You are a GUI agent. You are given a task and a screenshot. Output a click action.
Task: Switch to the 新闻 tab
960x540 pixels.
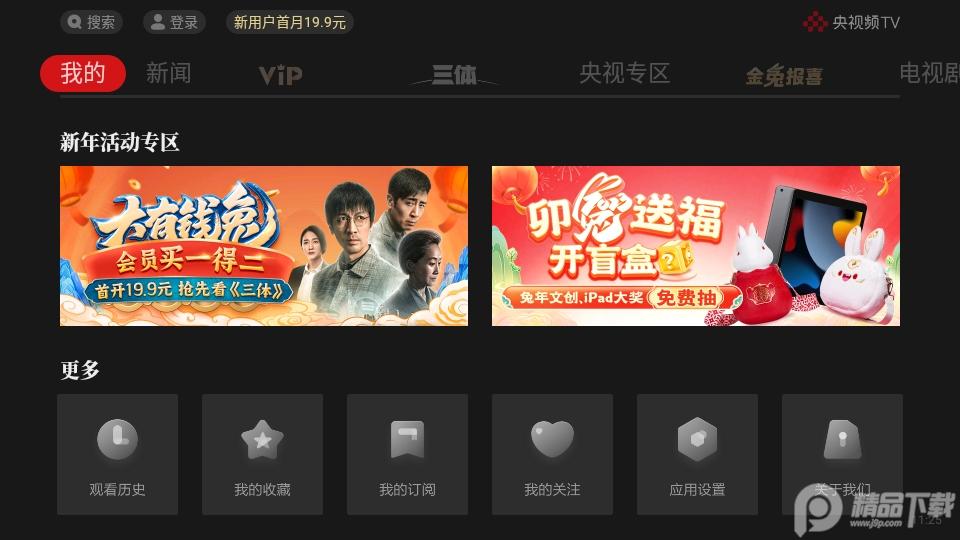(168, 73)
